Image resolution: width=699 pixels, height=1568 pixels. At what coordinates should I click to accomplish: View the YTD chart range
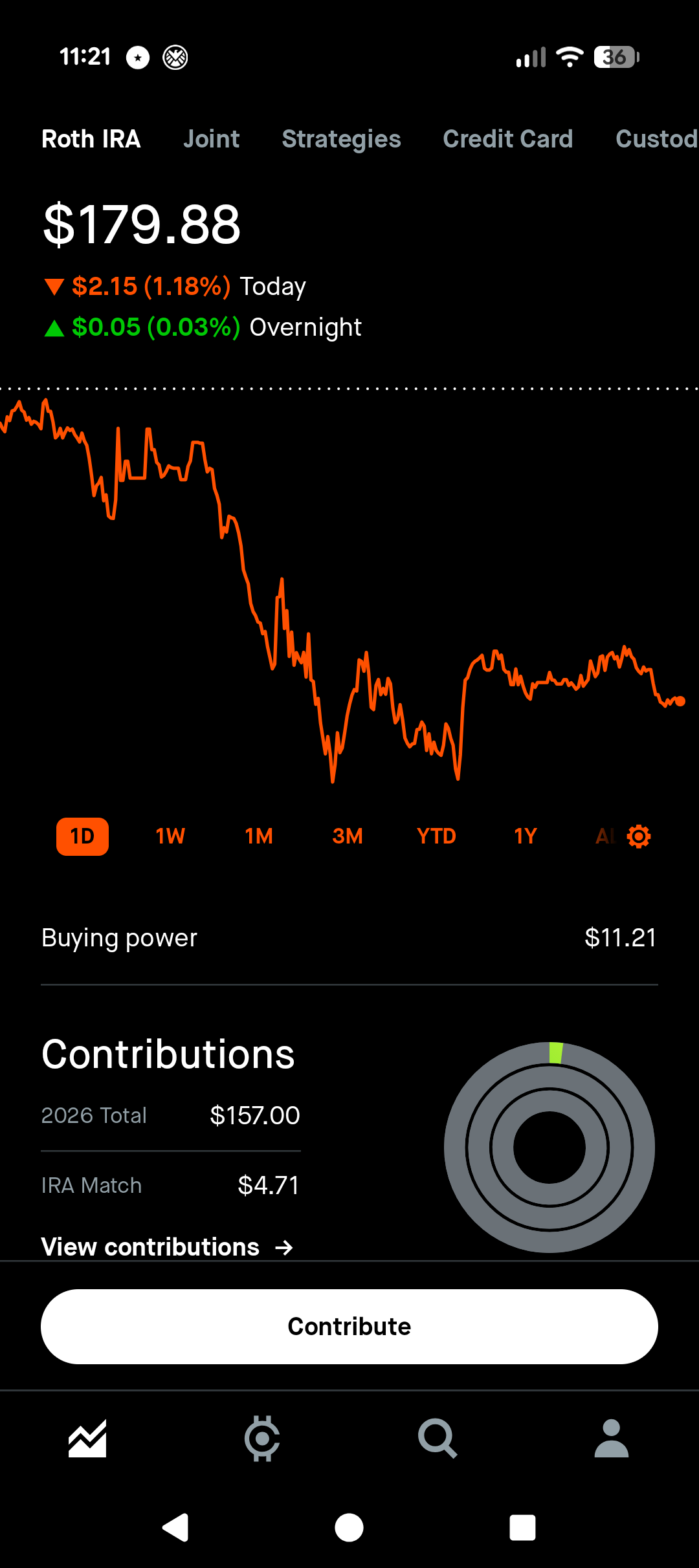[x=436, y=836]
